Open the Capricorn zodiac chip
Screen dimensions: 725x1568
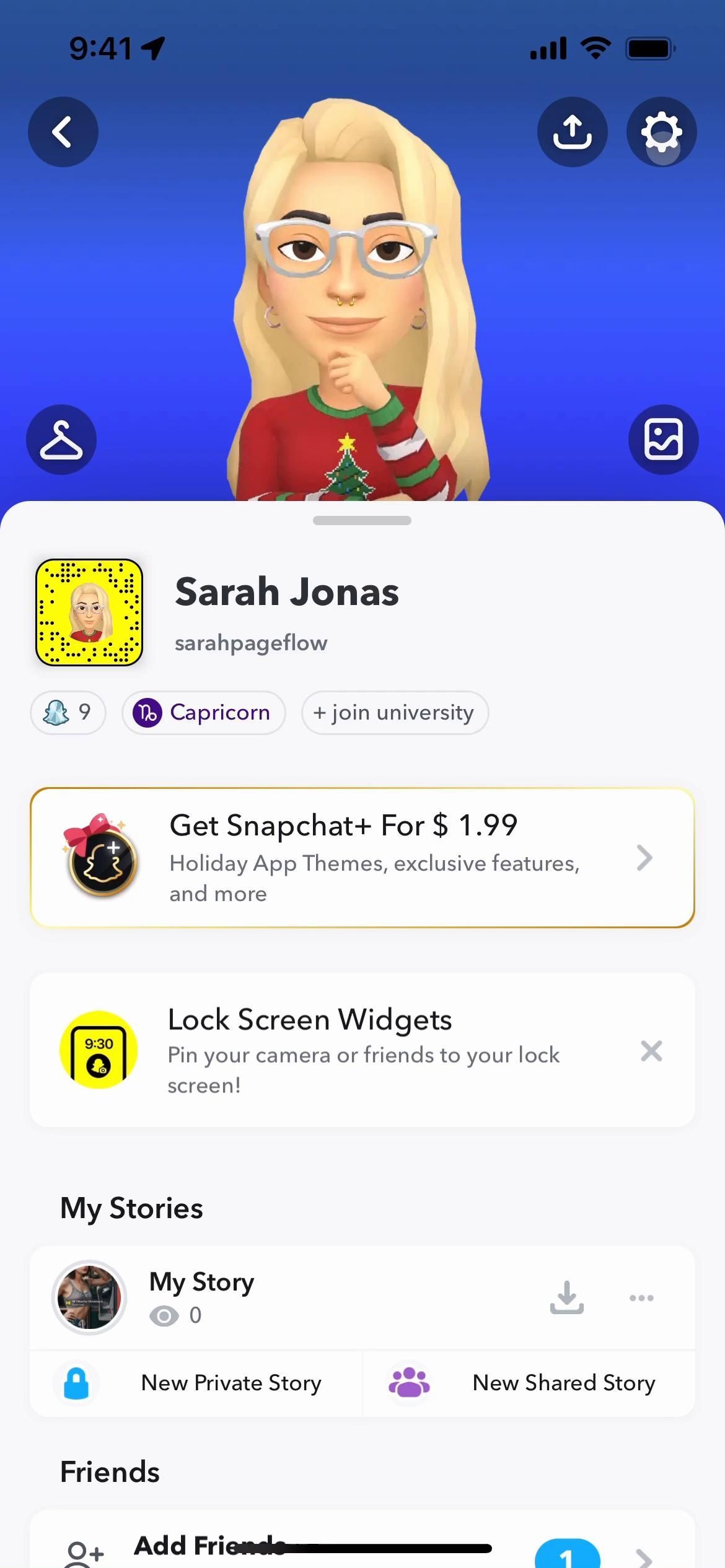[203, 713]
